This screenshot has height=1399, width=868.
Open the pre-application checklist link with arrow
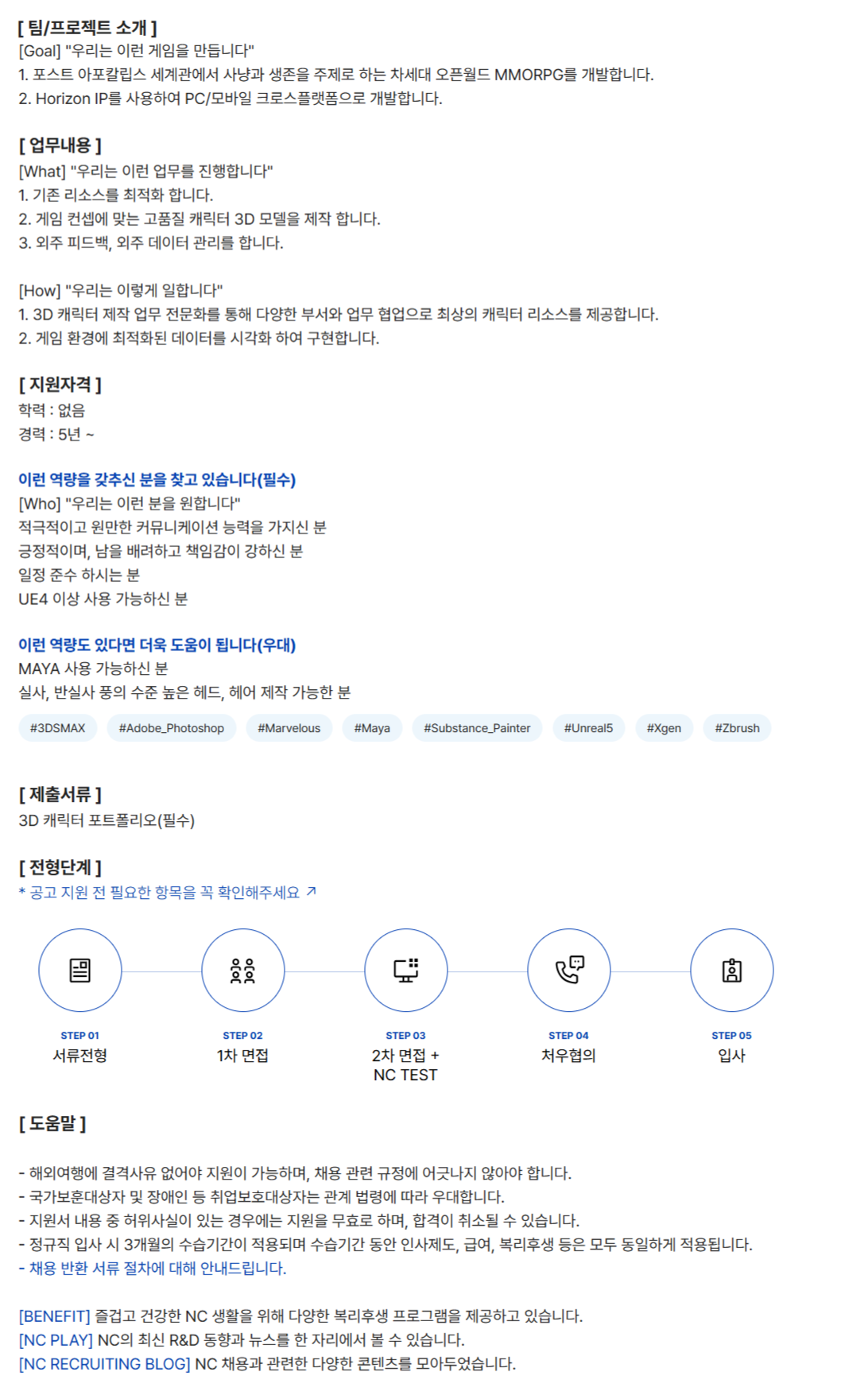coord(167,893)
